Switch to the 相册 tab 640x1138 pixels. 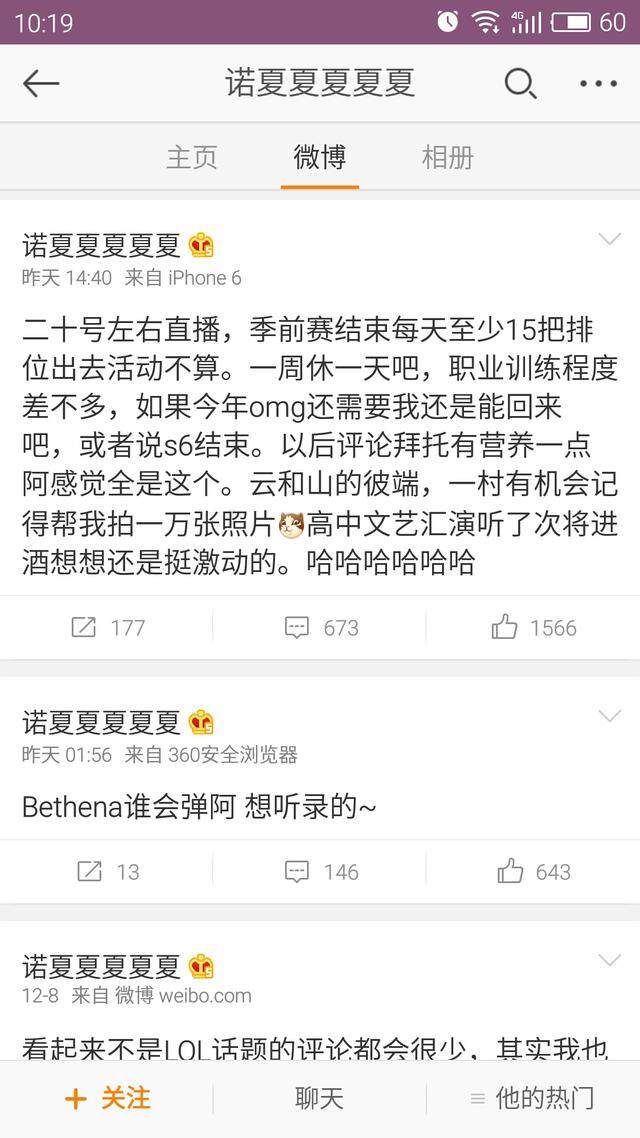(447, 157)
